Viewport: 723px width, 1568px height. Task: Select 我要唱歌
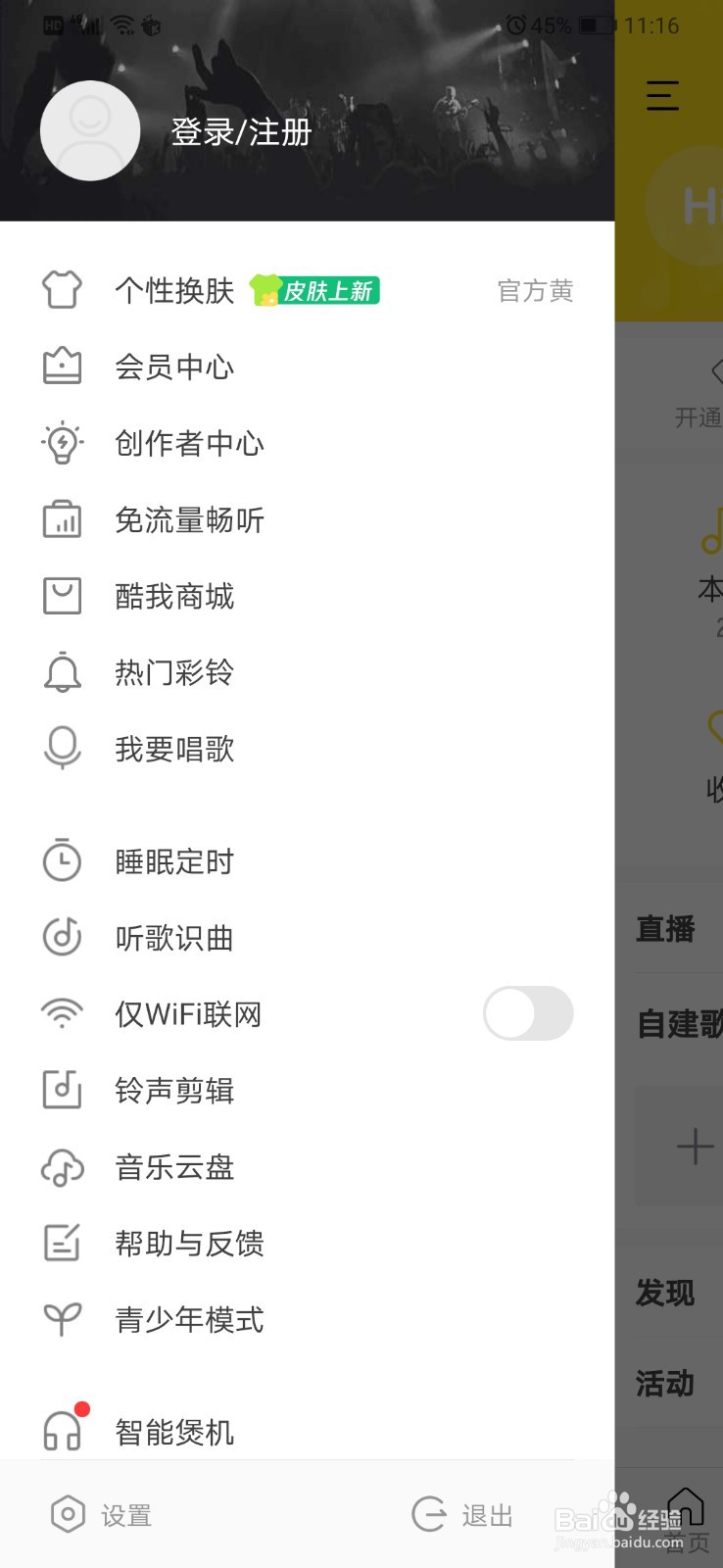(307, 749)
